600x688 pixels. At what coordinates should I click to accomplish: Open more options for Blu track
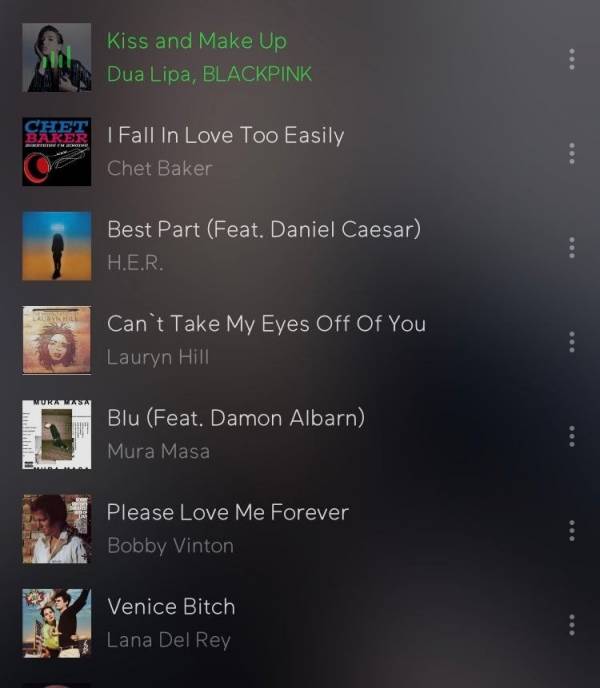[x=571, y=435]
